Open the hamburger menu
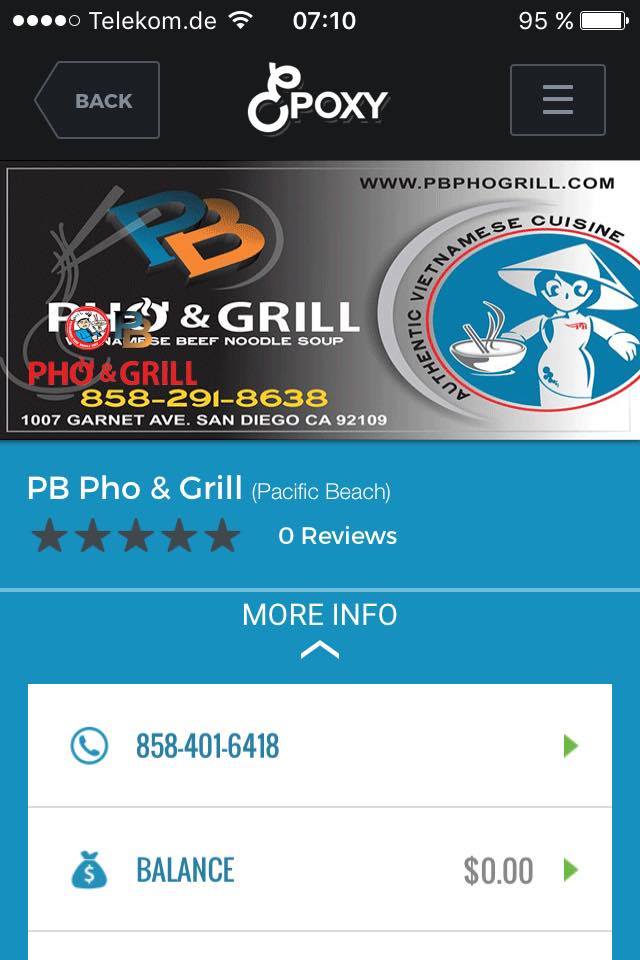The image size is (640, 960). tap(557, 100)
